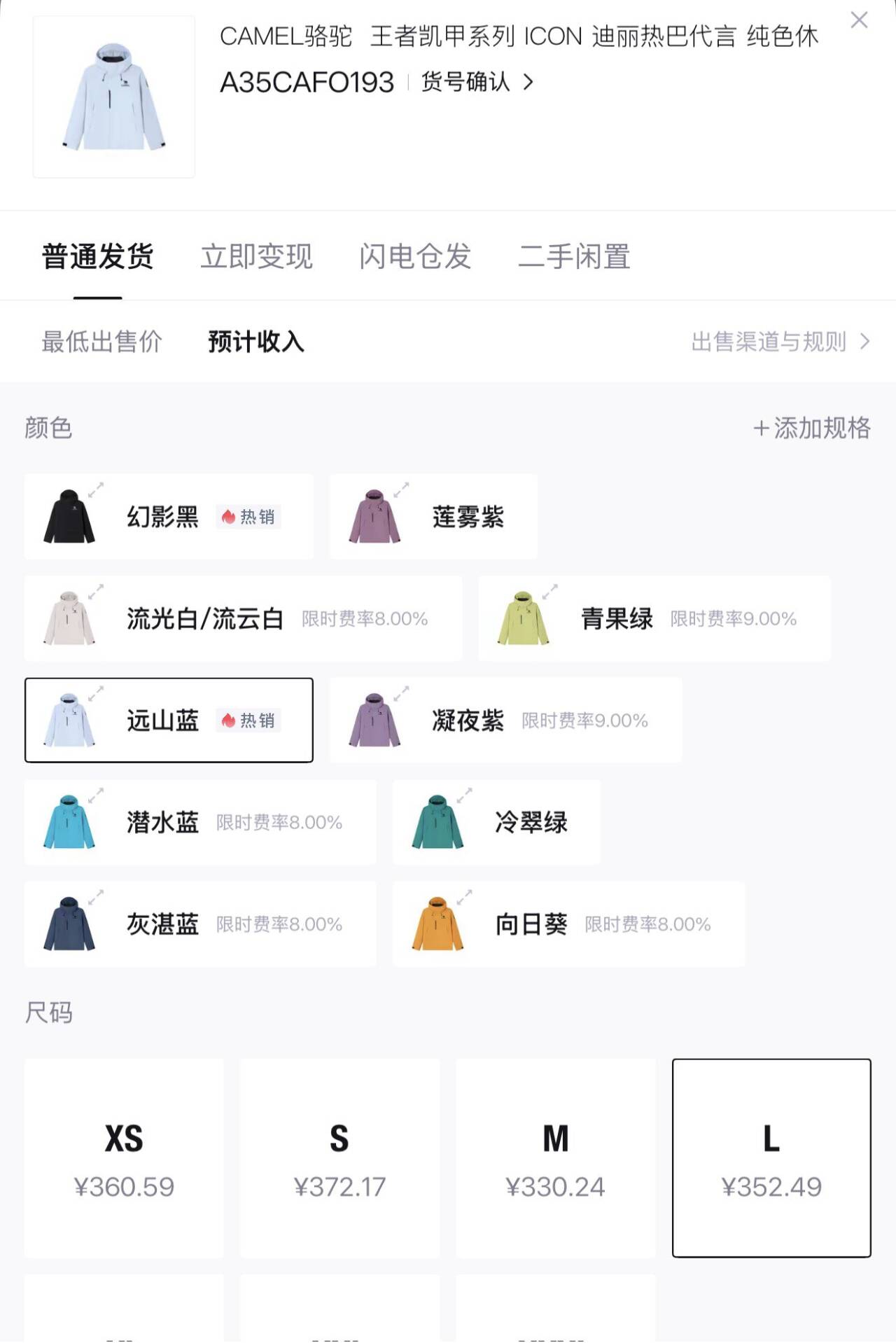Screen dimensions: 896x1343
Task: Choose color 莲雾紫
Action: click(x=433, y=517)
